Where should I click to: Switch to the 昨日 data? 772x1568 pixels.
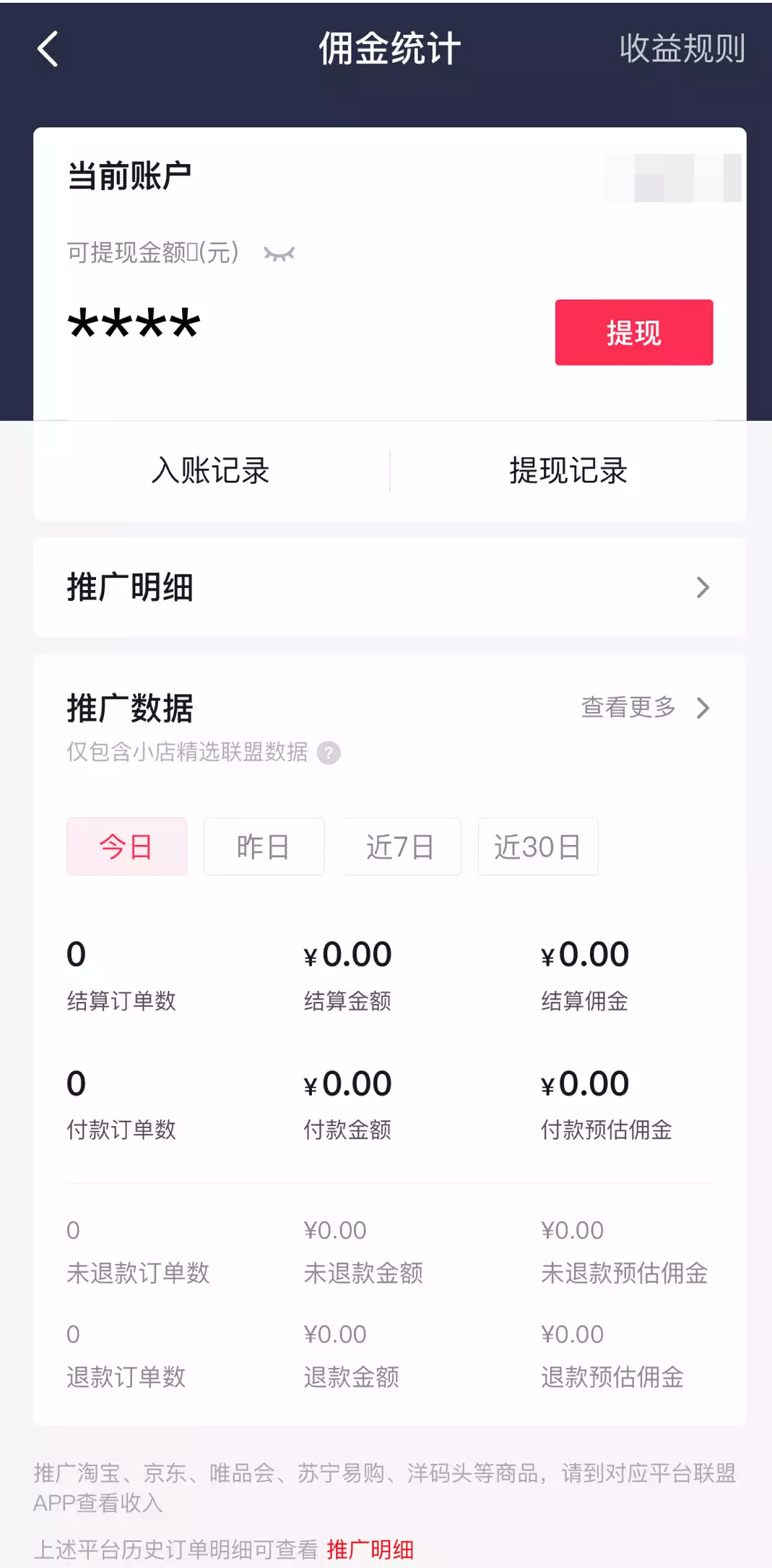[x=264, y=846]
